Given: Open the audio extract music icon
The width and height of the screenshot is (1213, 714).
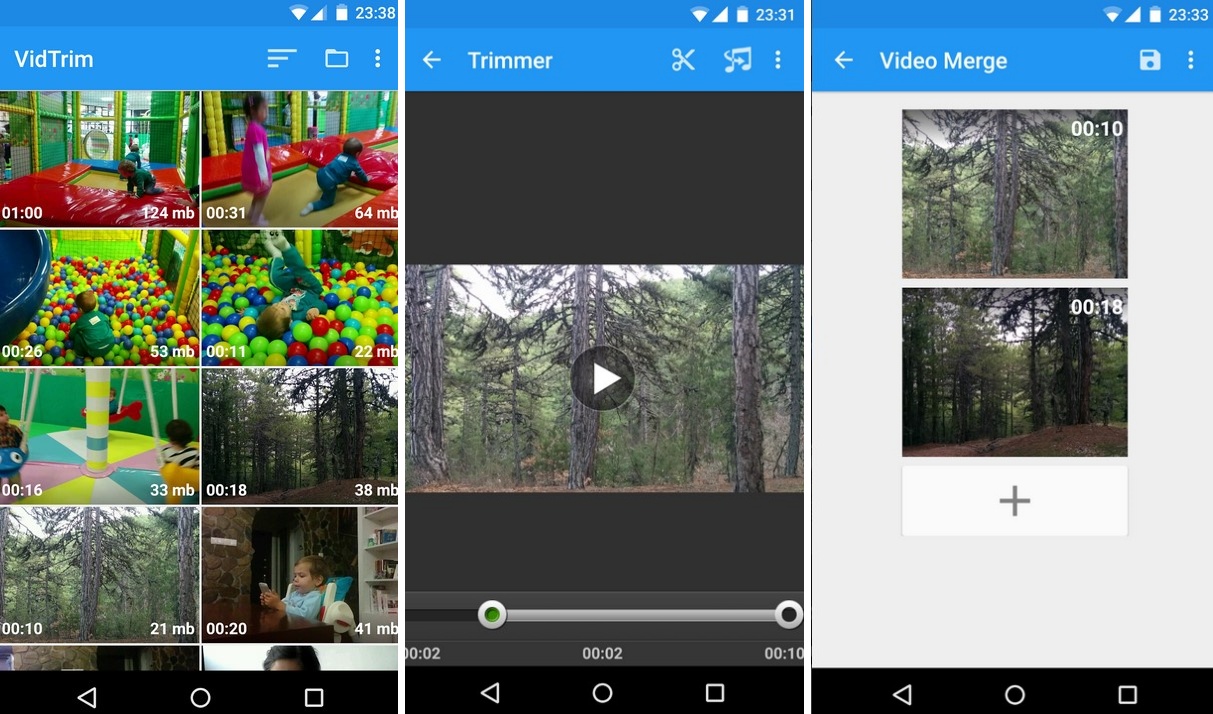Looking at the screenshot, I should click(737, 60).
